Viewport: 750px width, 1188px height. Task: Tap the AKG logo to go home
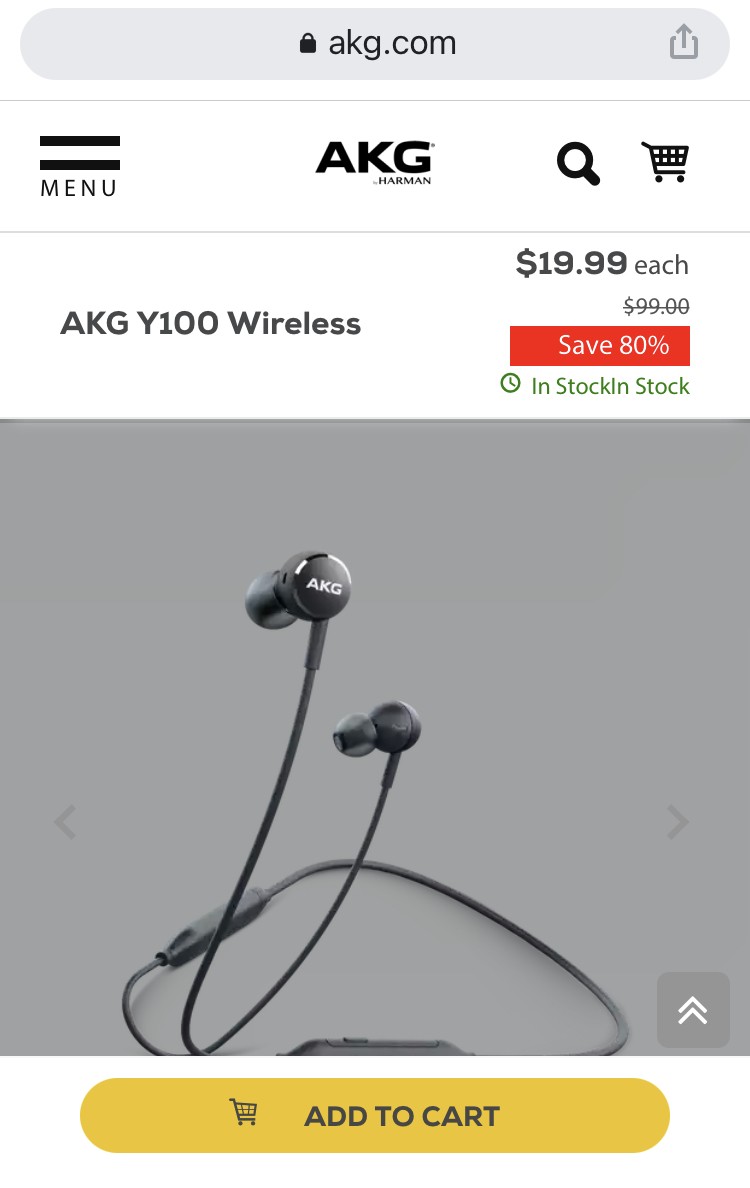point(374,162)
